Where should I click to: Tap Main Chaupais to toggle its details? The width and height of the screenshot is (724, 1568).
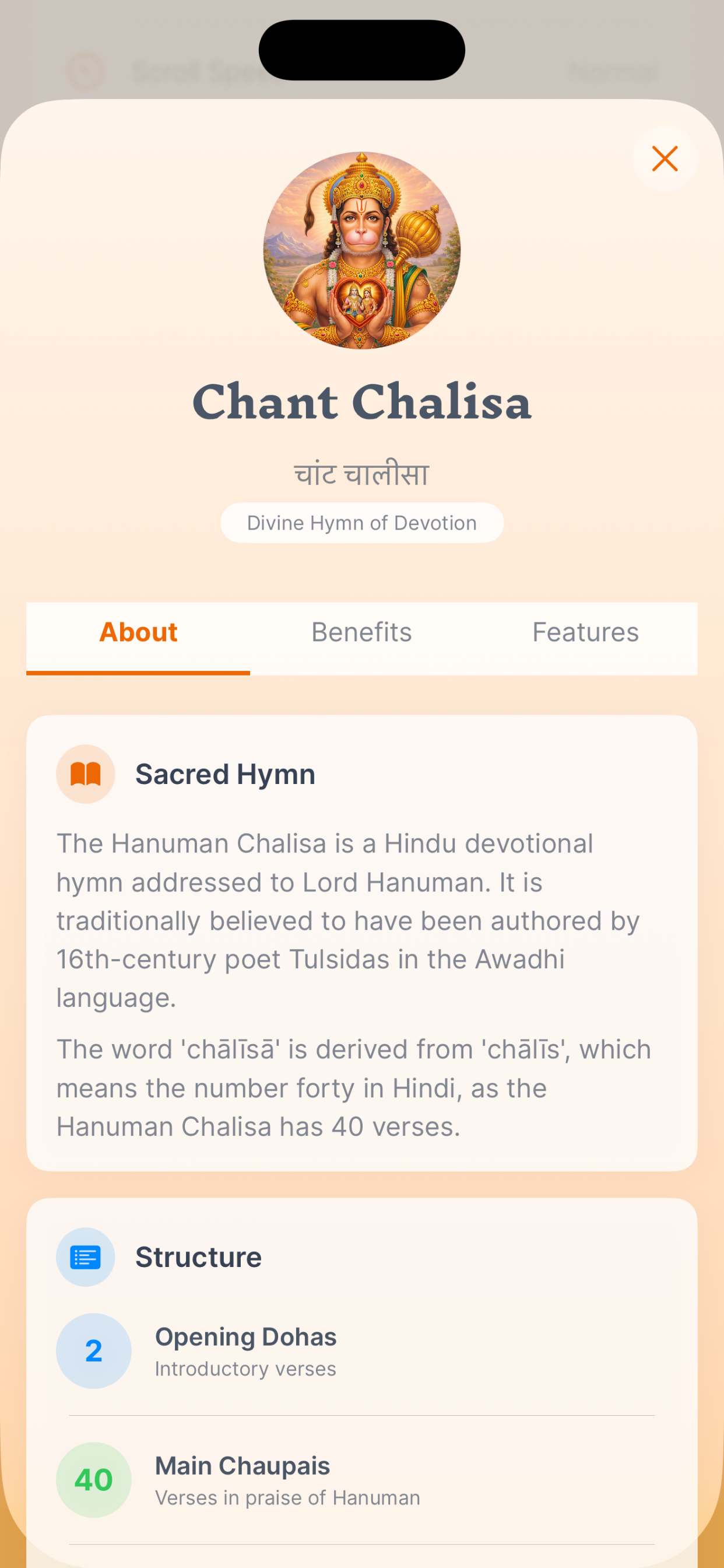(x=242, y=1466)
